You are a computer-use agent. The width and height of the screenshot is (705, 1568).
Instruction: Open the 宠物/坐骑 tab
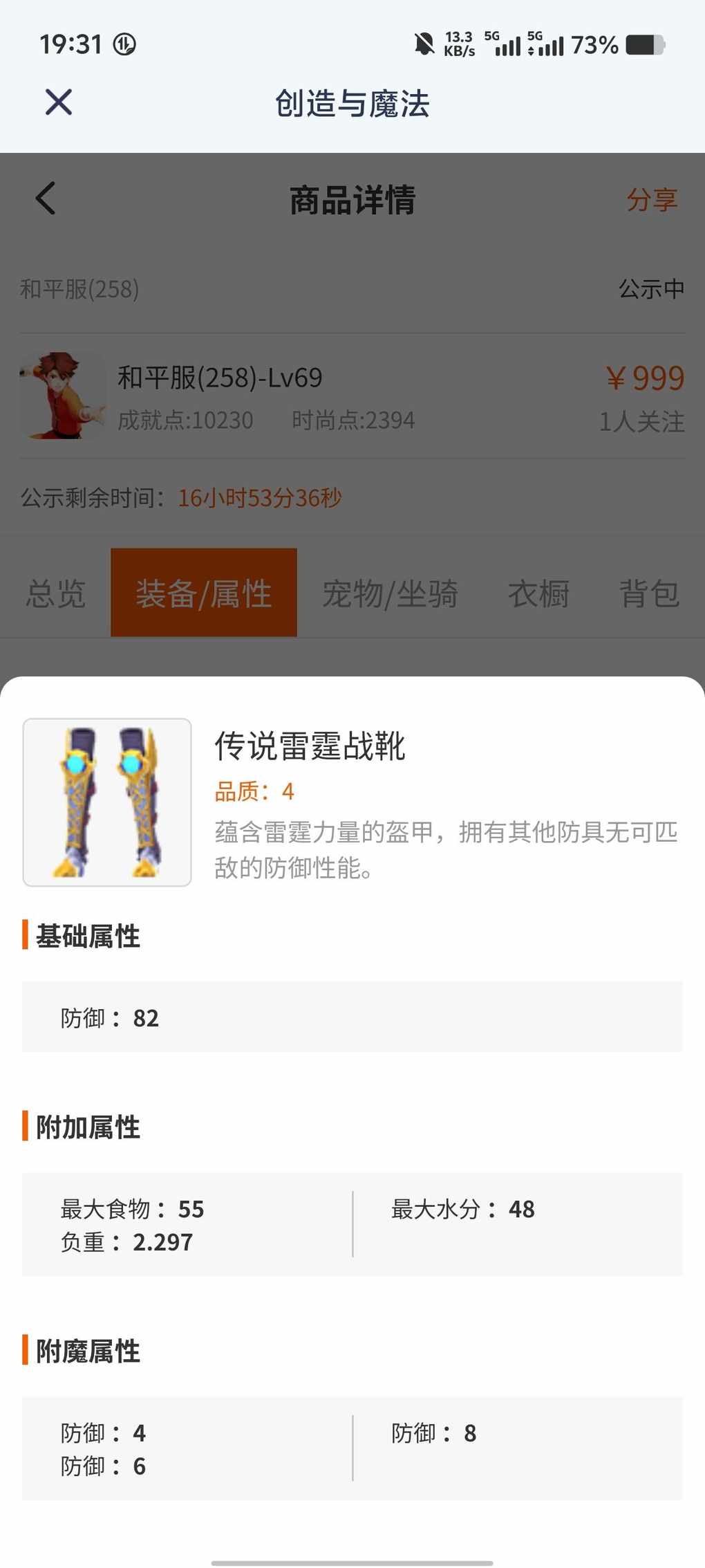pyautogui.click(x=391, y=593)
